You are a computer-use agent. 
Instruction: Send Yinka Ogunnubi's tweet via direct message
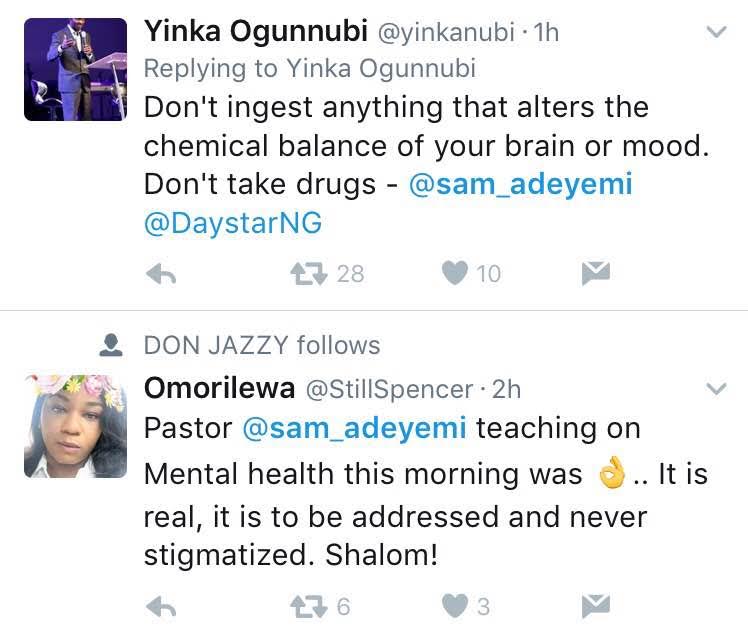click(x=596, y=273)
